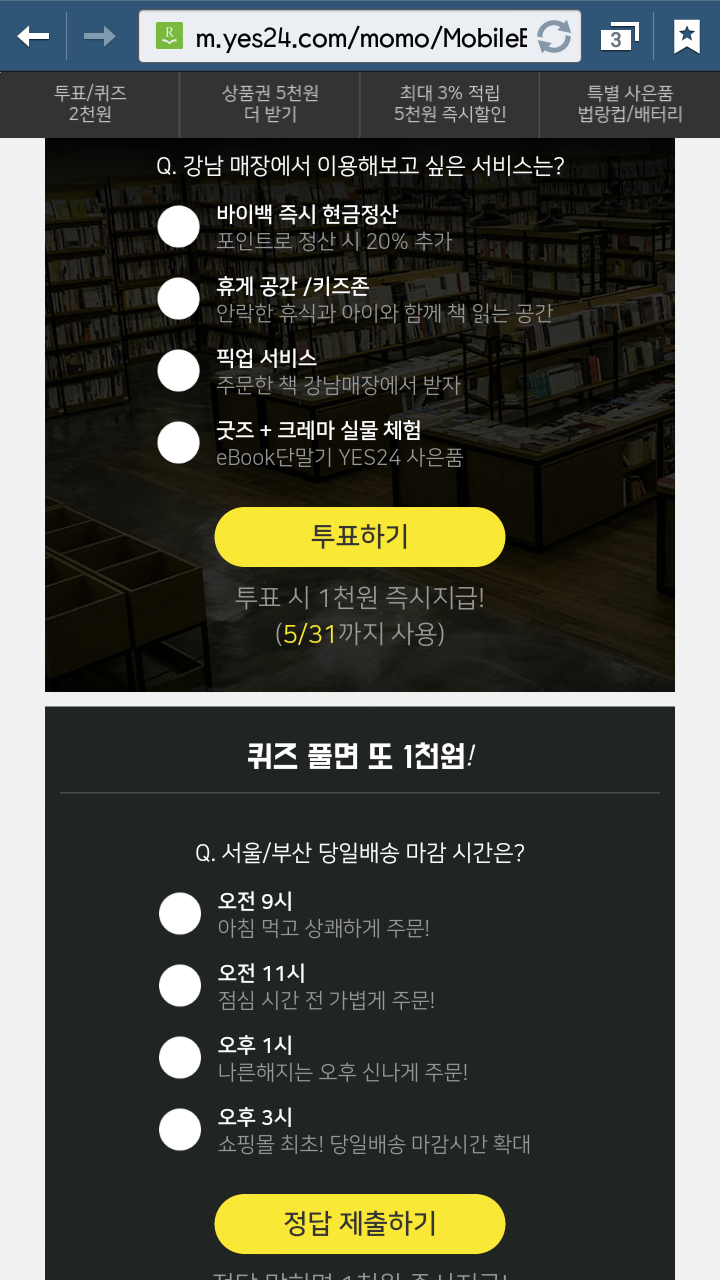Screen dimensions: 720x1280
Task: Pick 오후 1시 as the quiz answer
Action: click(180, 1057)
